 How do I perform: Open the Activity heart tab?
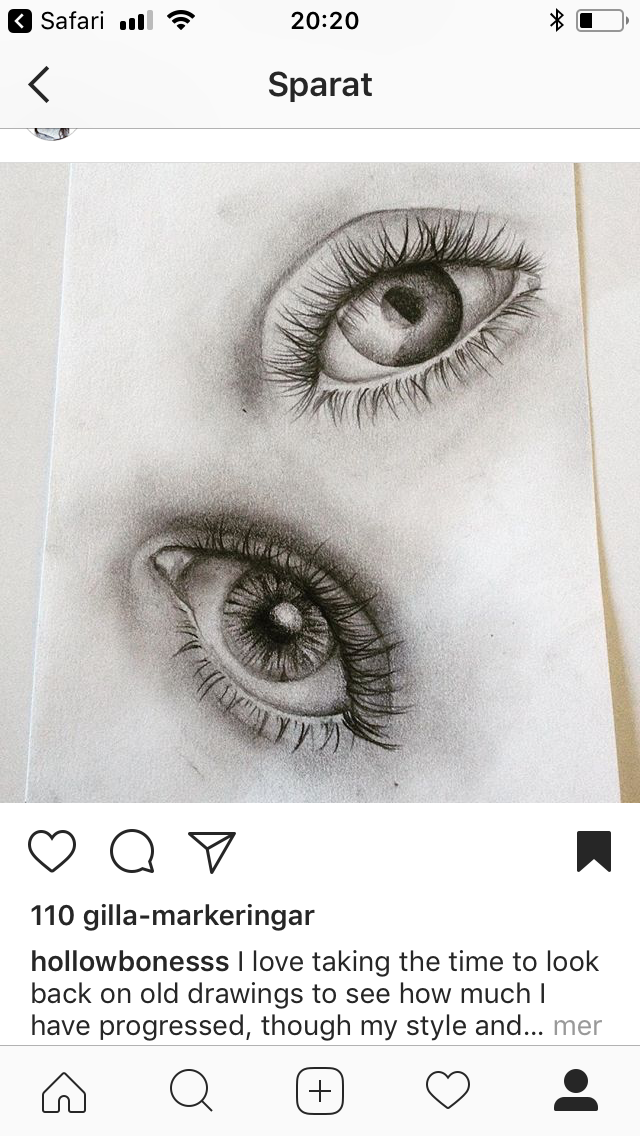click(447, 1090)
